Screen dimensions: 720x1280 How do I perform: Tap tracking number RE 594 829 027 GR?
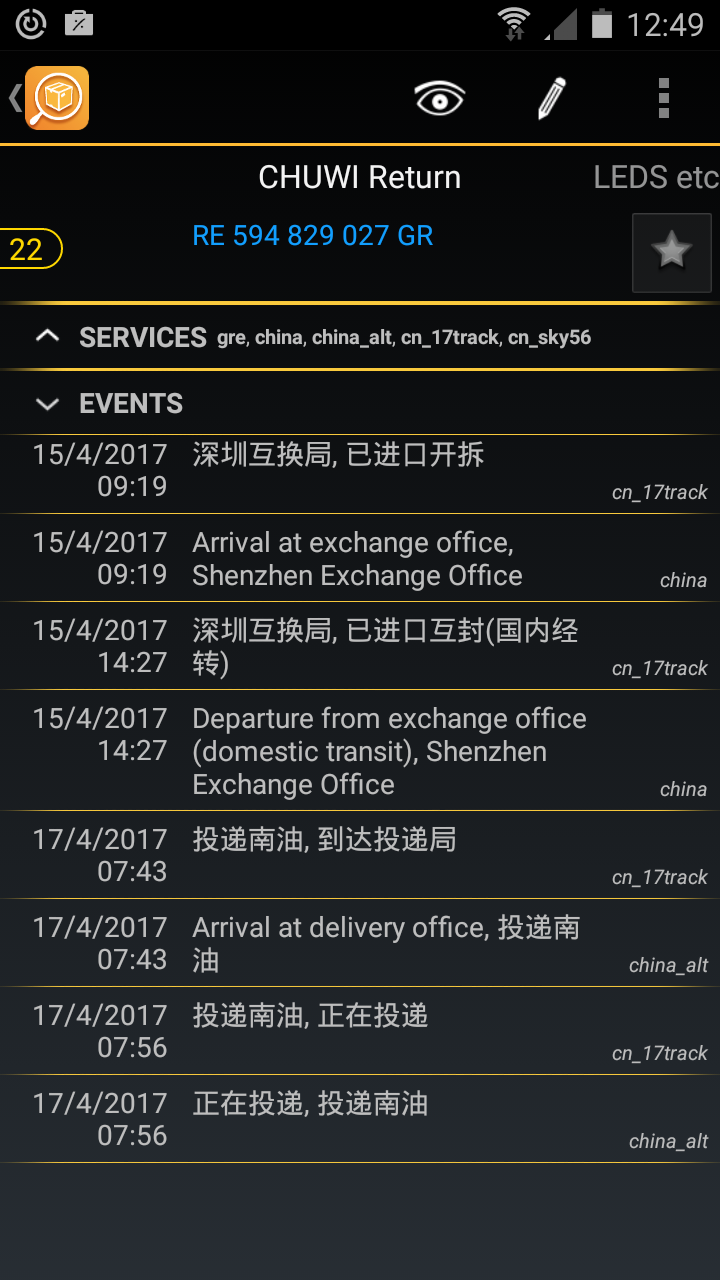tap(313, 236)
